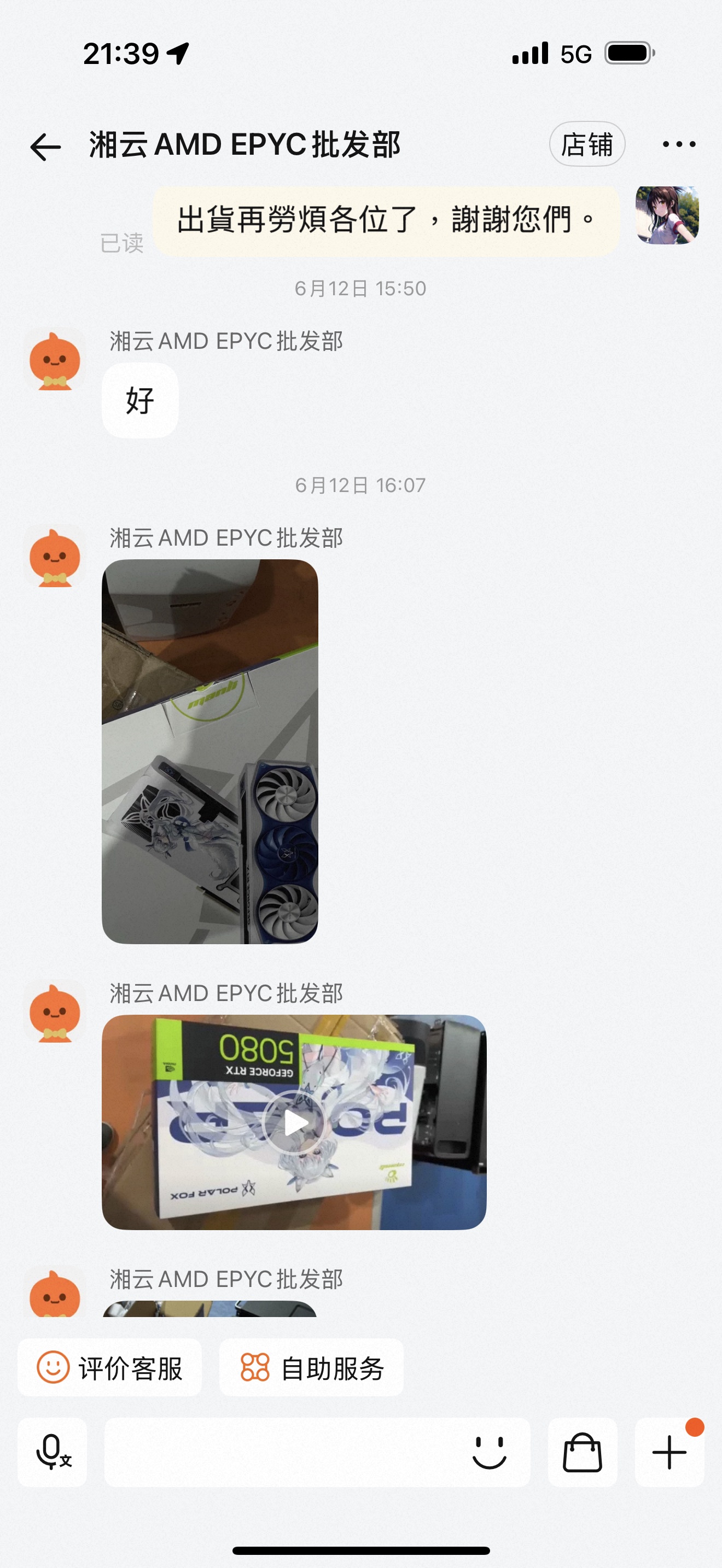Open 自助服务 self-service options
This screenshot has width=722, height=1568.
[x=311, y=1368]
